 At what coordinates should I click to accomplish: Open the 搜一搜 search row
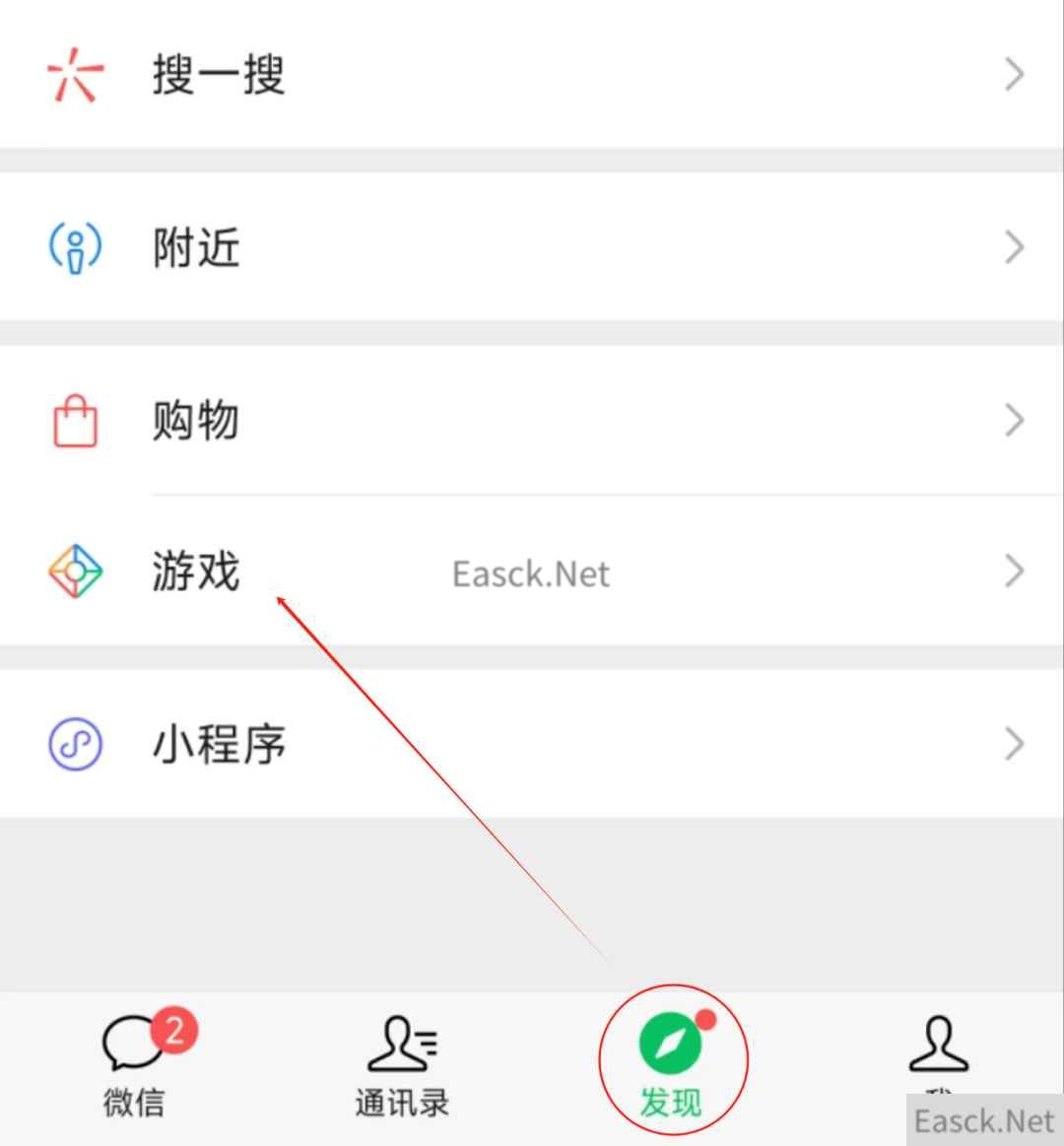[x=532, y=75]
